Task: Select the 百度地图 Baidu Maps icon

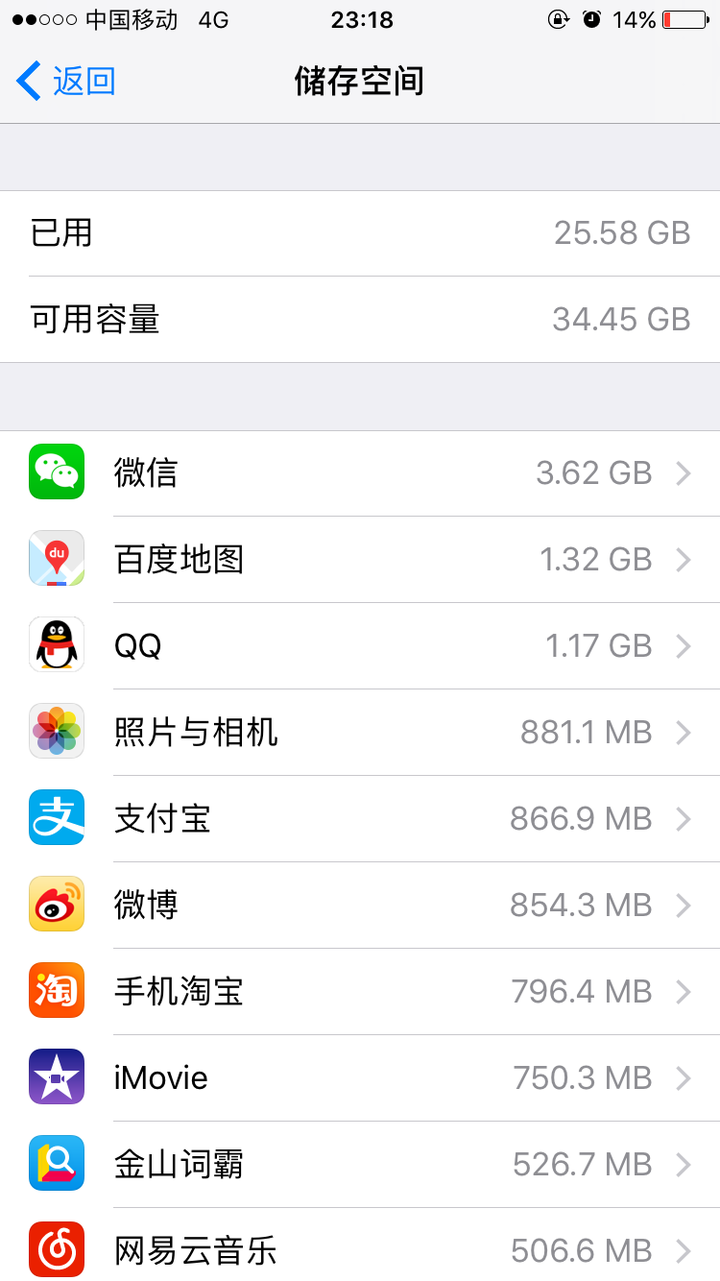Action: 56,558
